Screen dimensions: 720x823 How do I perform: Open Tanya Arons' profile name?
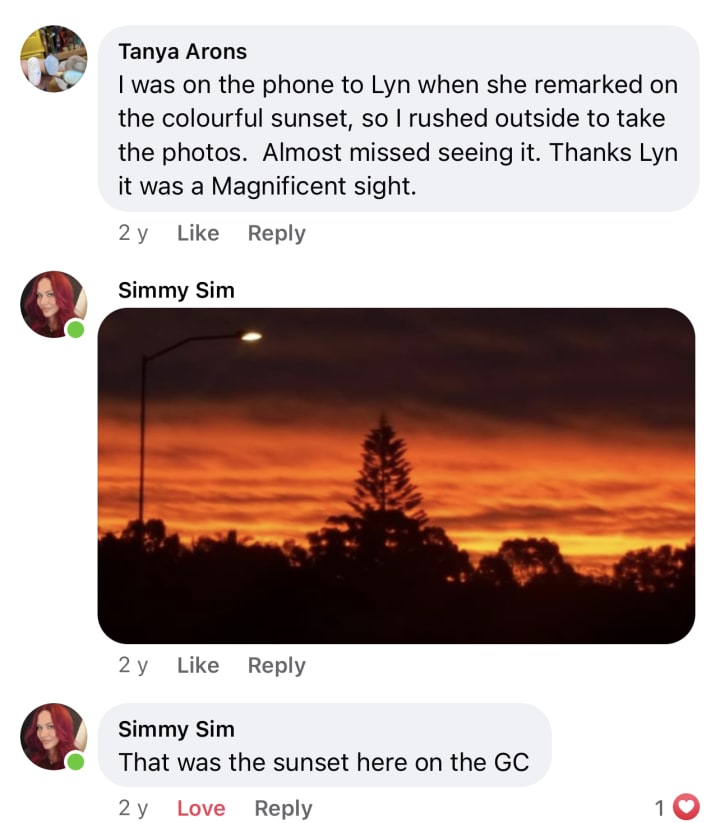coord(182,51)
